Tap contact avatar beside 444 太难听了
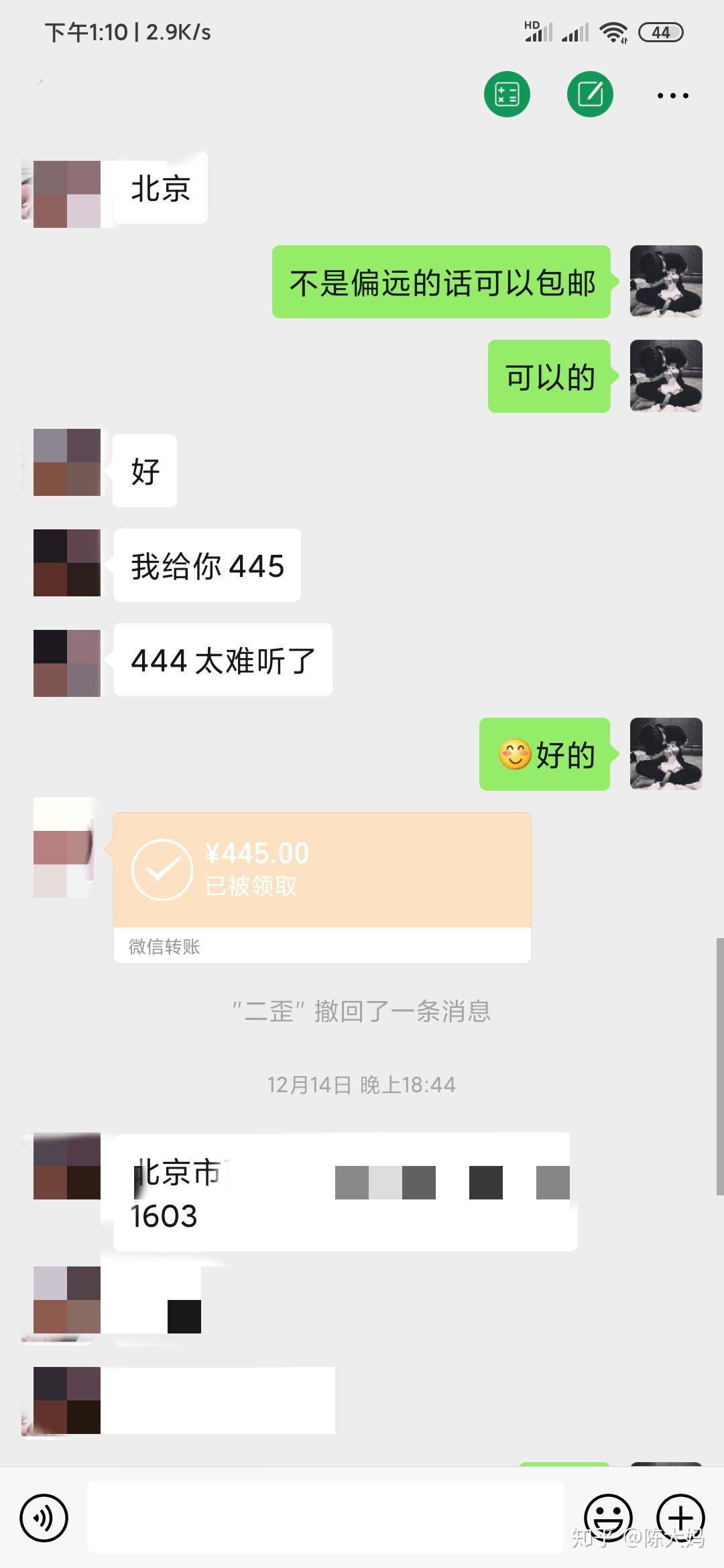Image resolution: width=724 pixels, height=1568 pixels. 67,663
